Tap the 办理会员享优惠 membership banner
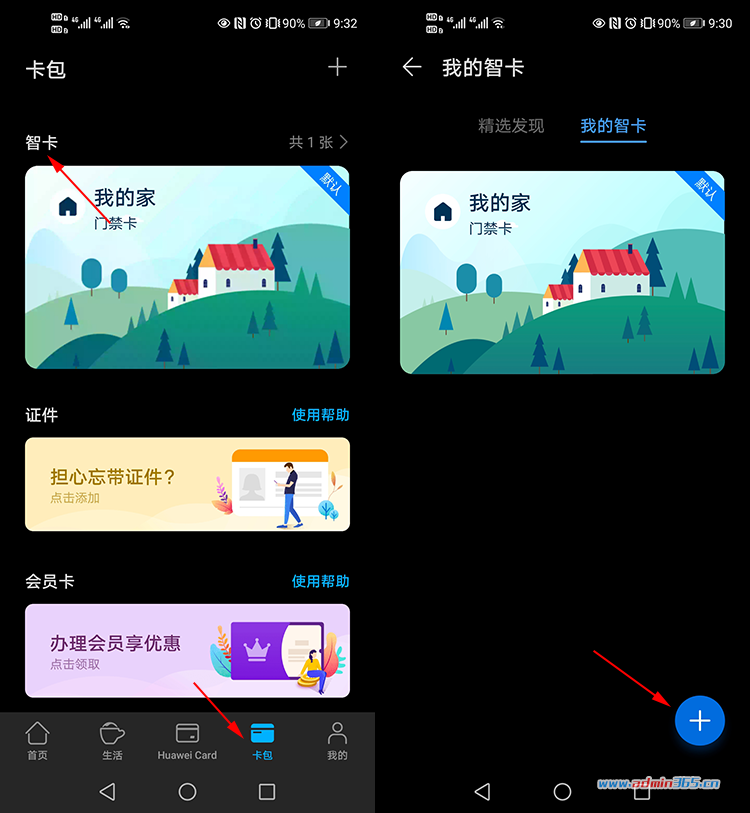Image resolution: width=750 pixels, height=813 pixels. click(x=187, y=650)
